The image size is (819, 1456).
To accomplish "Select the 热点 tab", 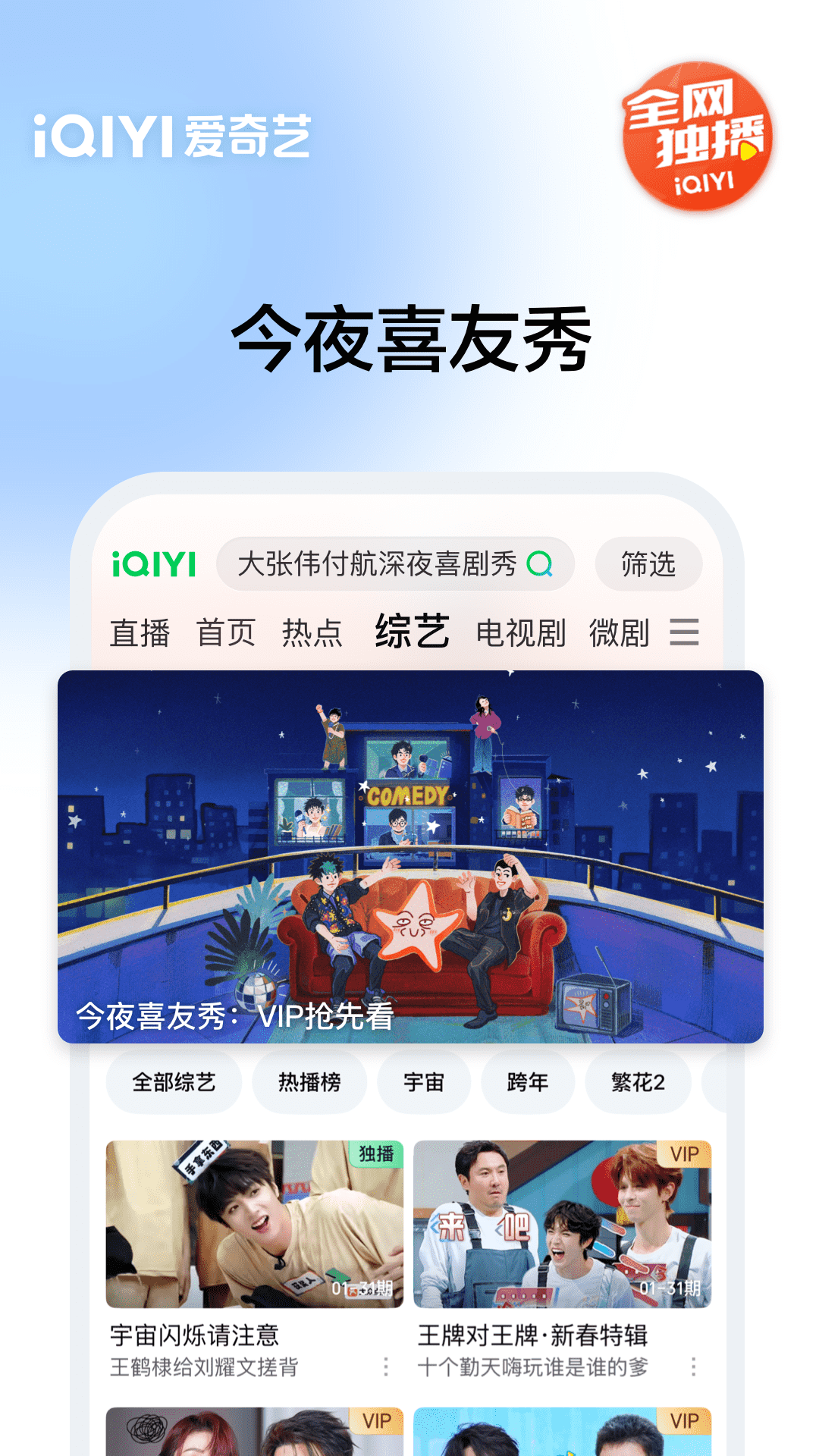I will [313, 632].
